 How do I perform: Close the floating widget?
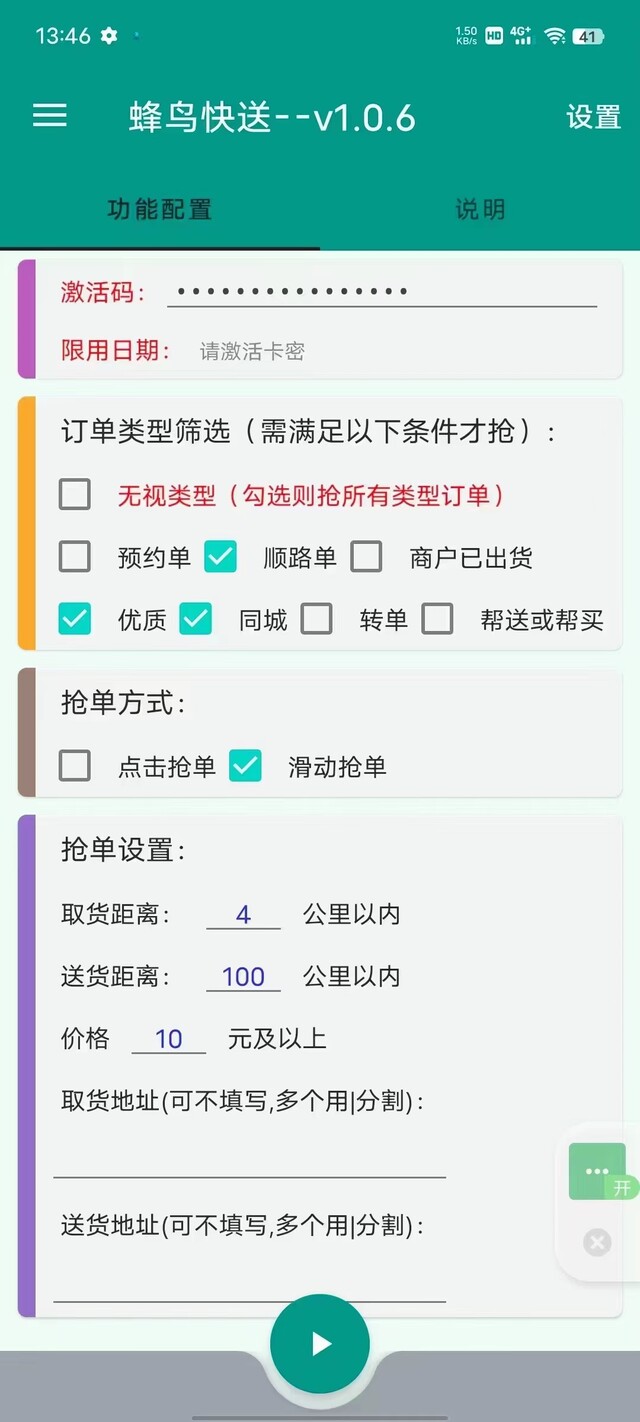pos(597,1243)
